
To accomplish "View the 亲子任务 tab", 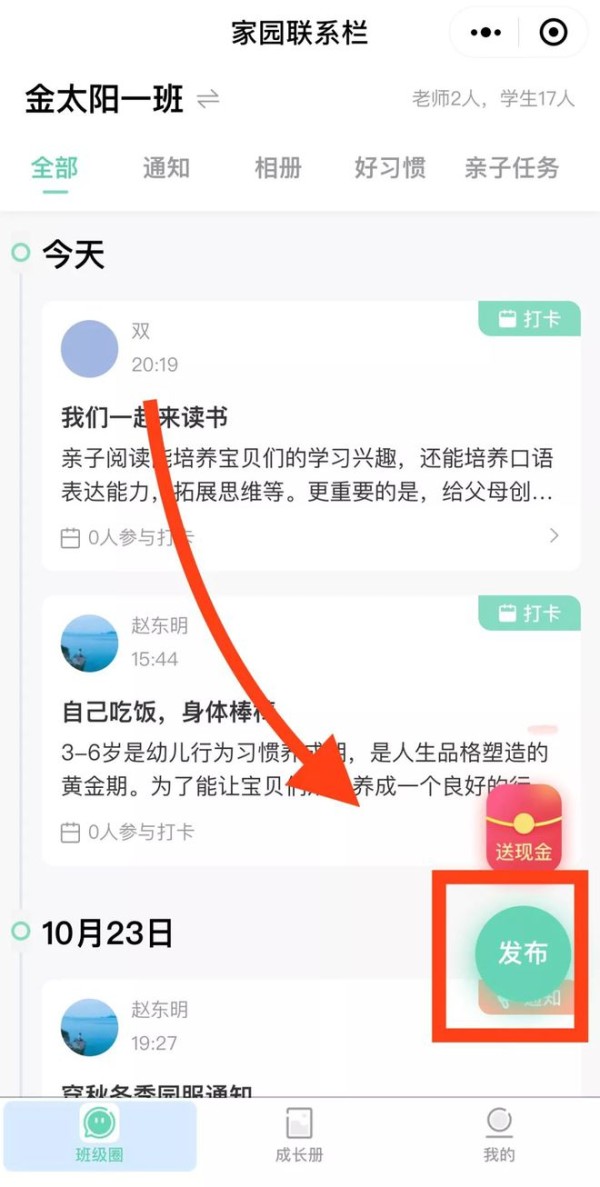I will coord(511,168).
